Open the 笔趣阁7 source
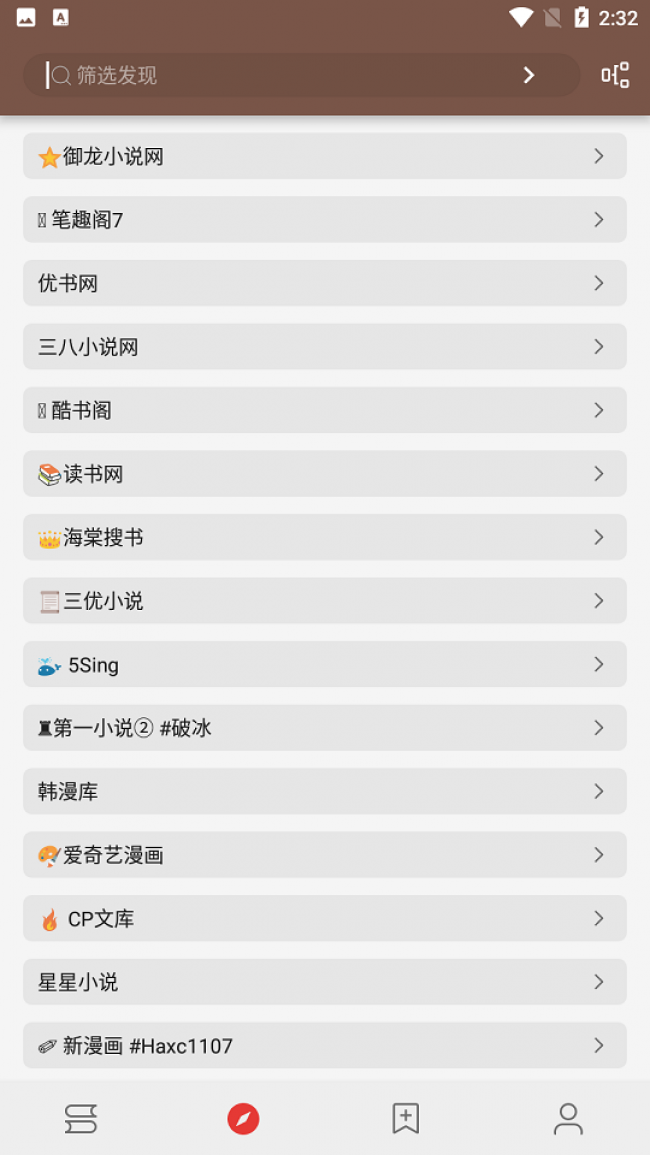650x1155 pixels. [x=325, y=220]
